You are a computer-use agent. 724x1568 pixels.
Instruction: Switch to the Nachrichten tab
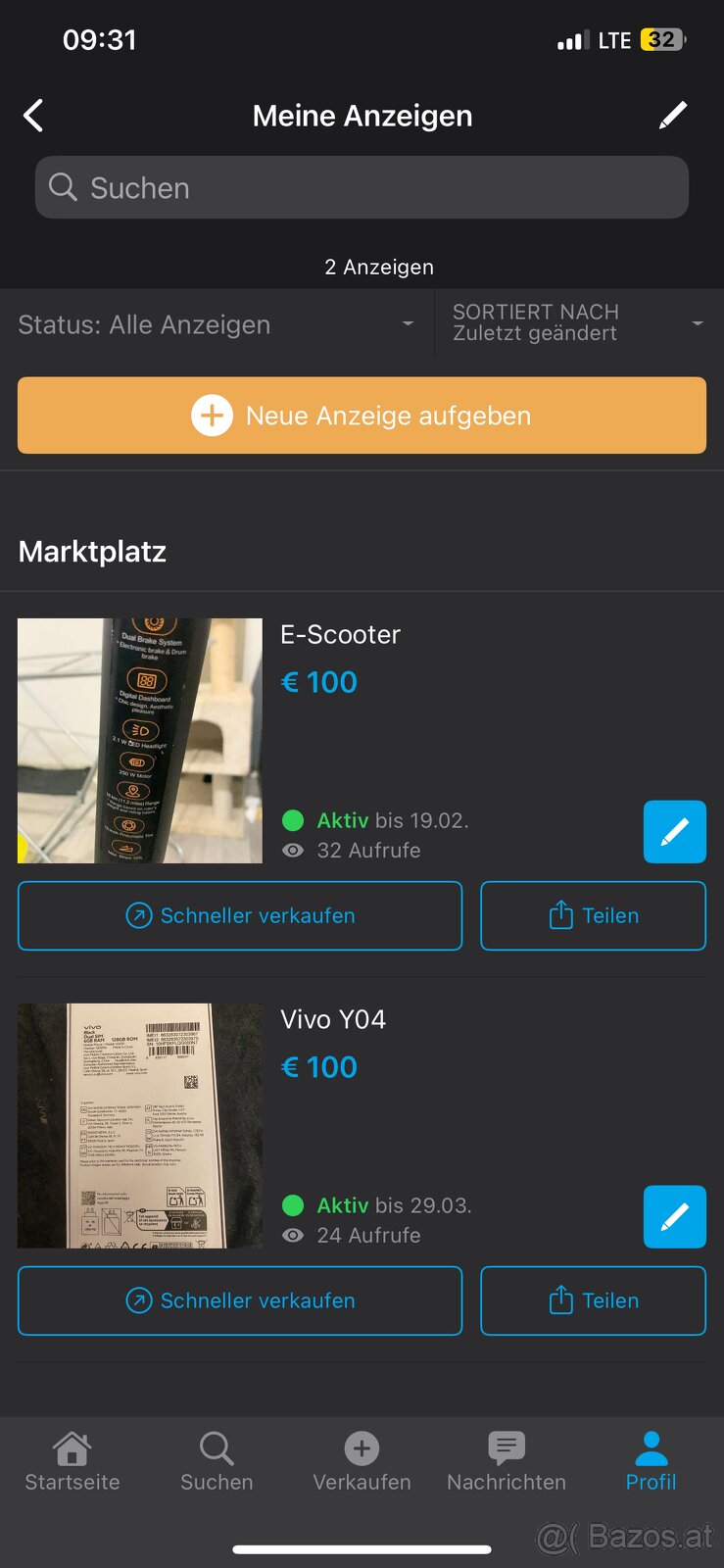tap(507, 1461)
